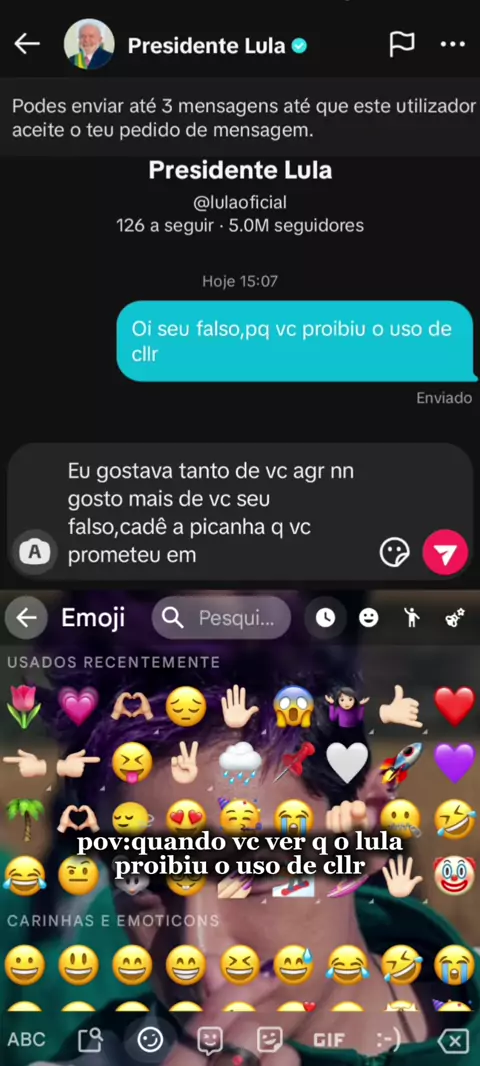
Task: Return to the ABC letter keyboard
Action: coord(27,1039)
